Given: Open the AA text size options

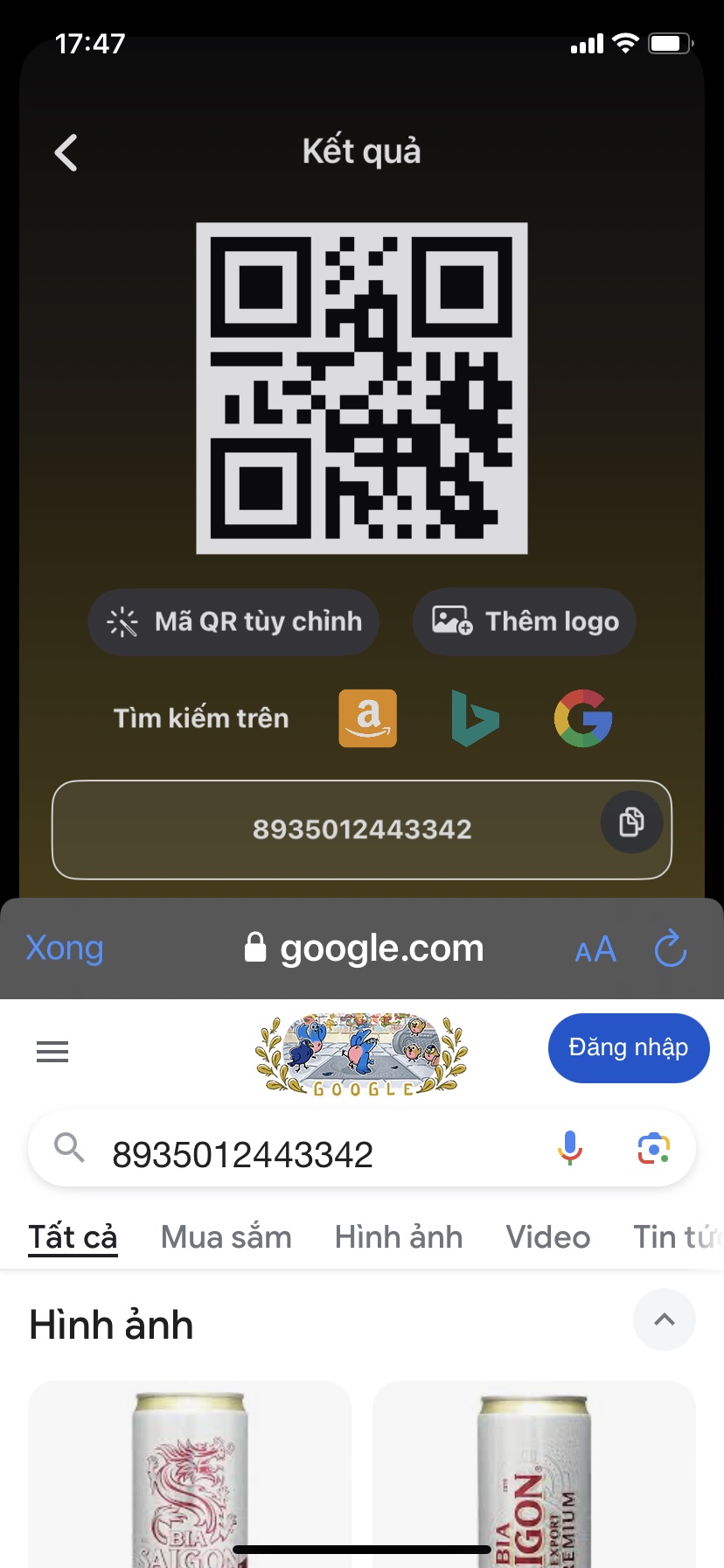Looking at the screenshot, I should [595, 949].
